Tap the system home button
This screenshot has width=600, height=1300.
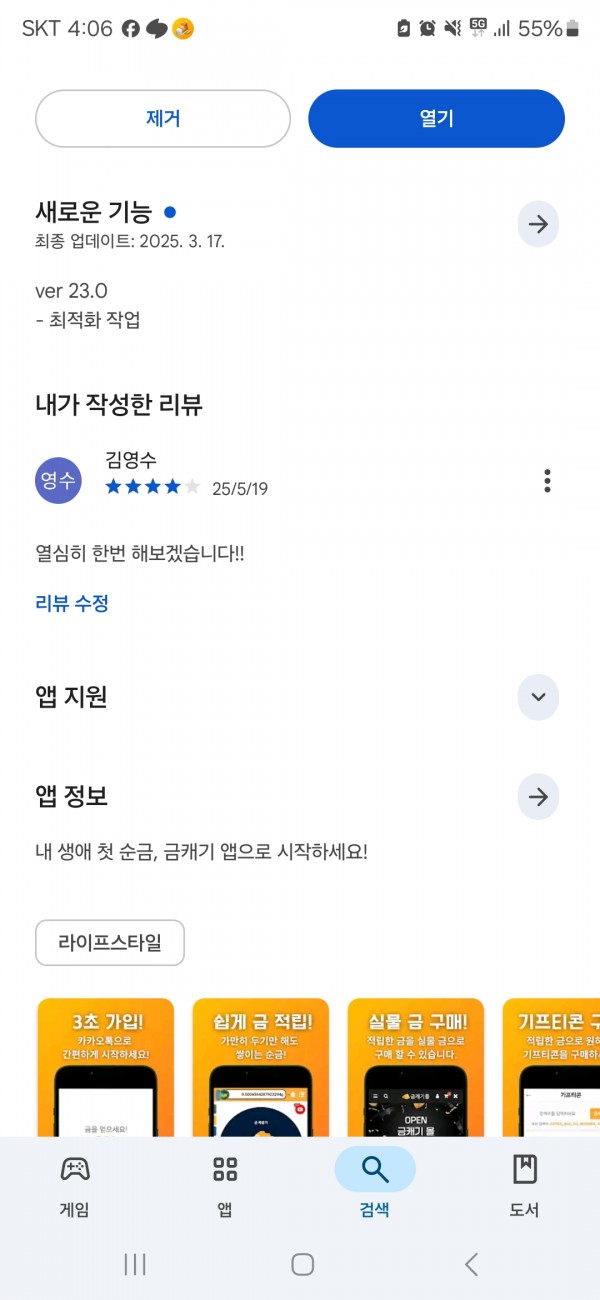tap(303, 1264)
